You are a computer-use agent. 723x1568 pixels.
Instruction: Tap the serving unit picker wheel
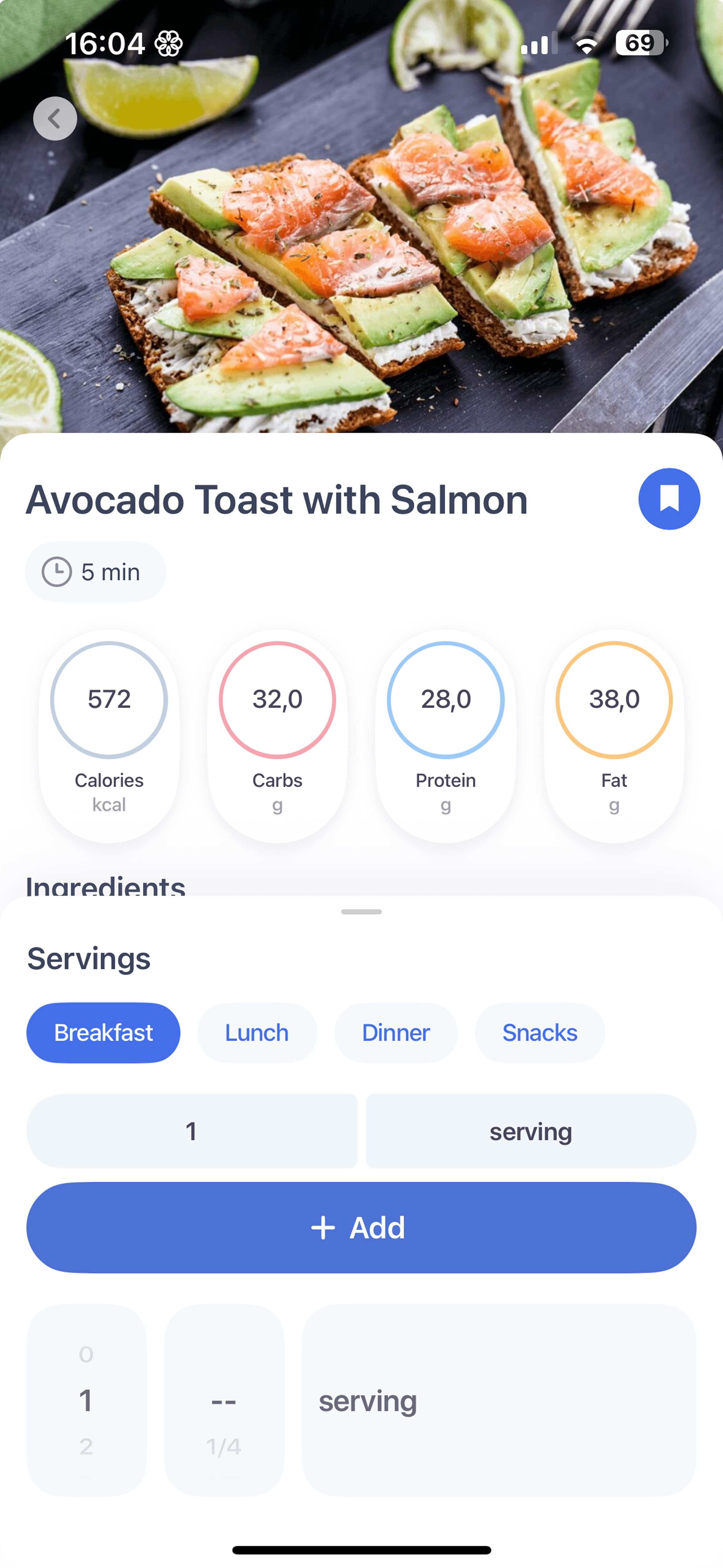click(498, 1401)
